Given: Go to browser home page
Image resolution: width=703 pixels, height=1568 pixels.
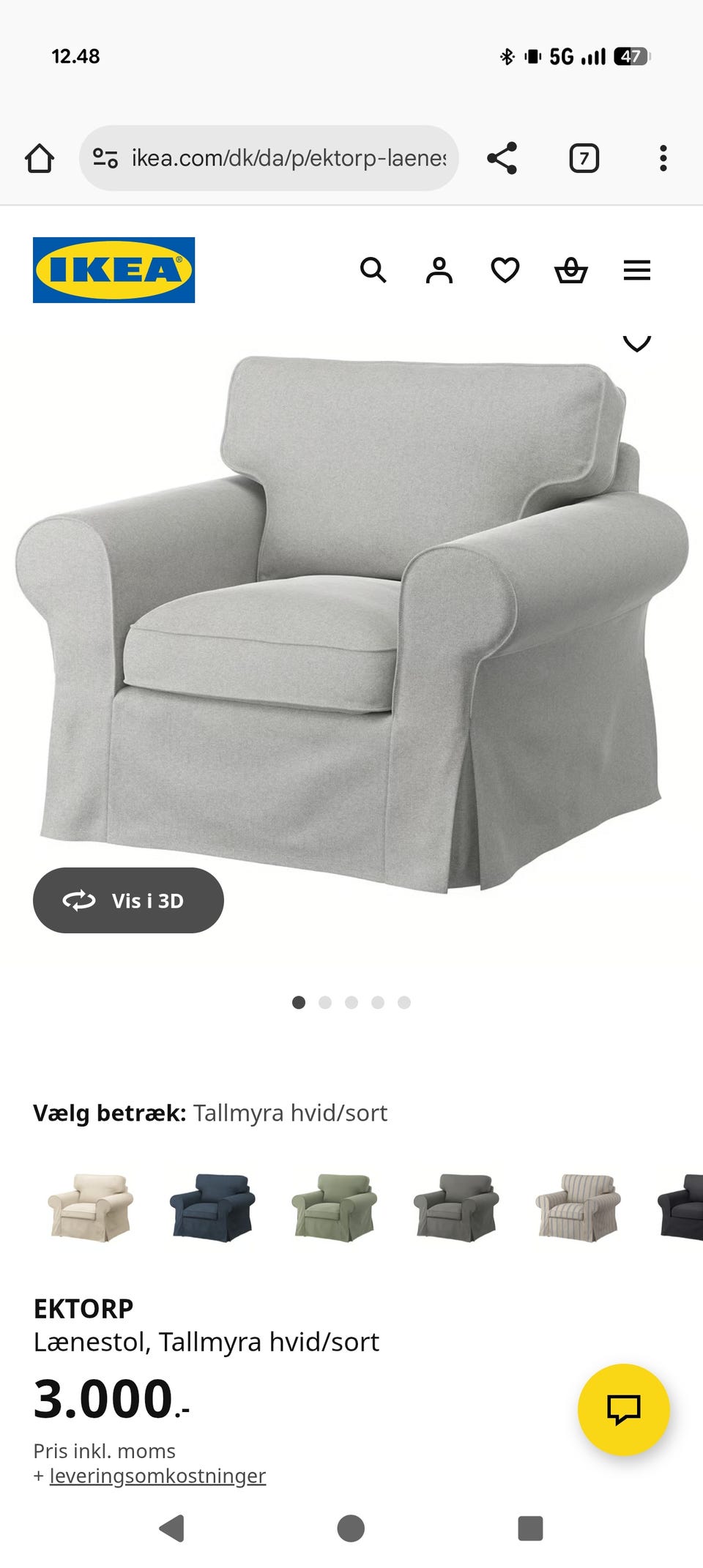Looking at the screenshot, I should click(40, 158).
